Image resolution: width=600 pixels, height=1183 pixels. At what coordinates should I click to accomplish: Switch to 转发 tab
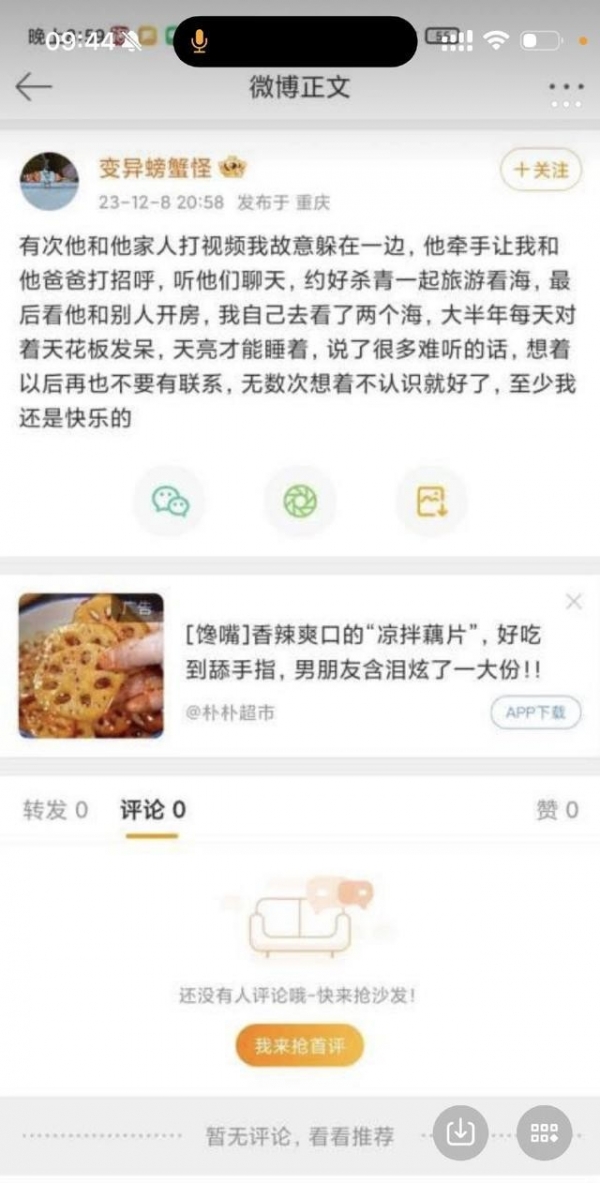pos(55,810)
